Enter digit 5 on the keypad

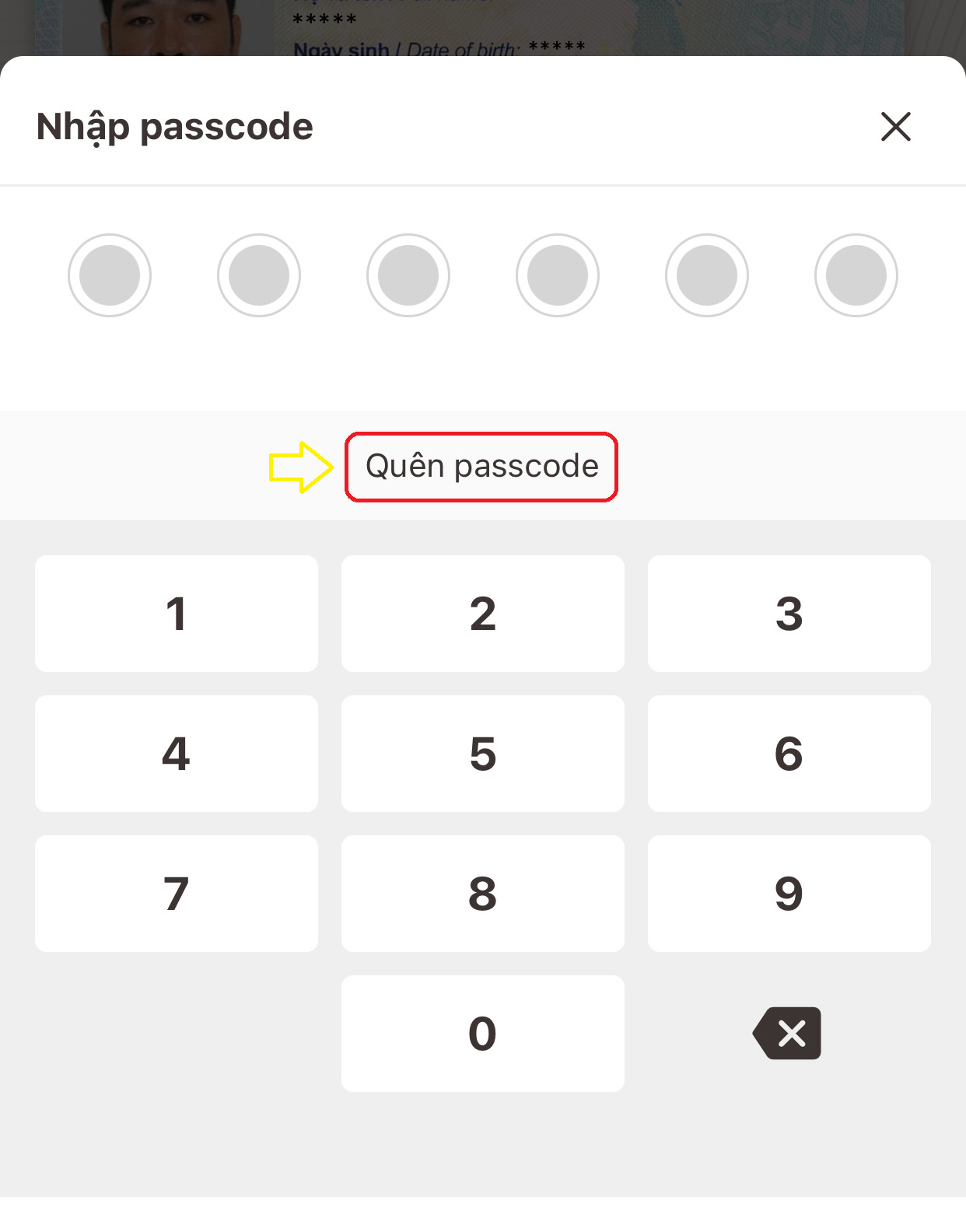tap(482, 754)
